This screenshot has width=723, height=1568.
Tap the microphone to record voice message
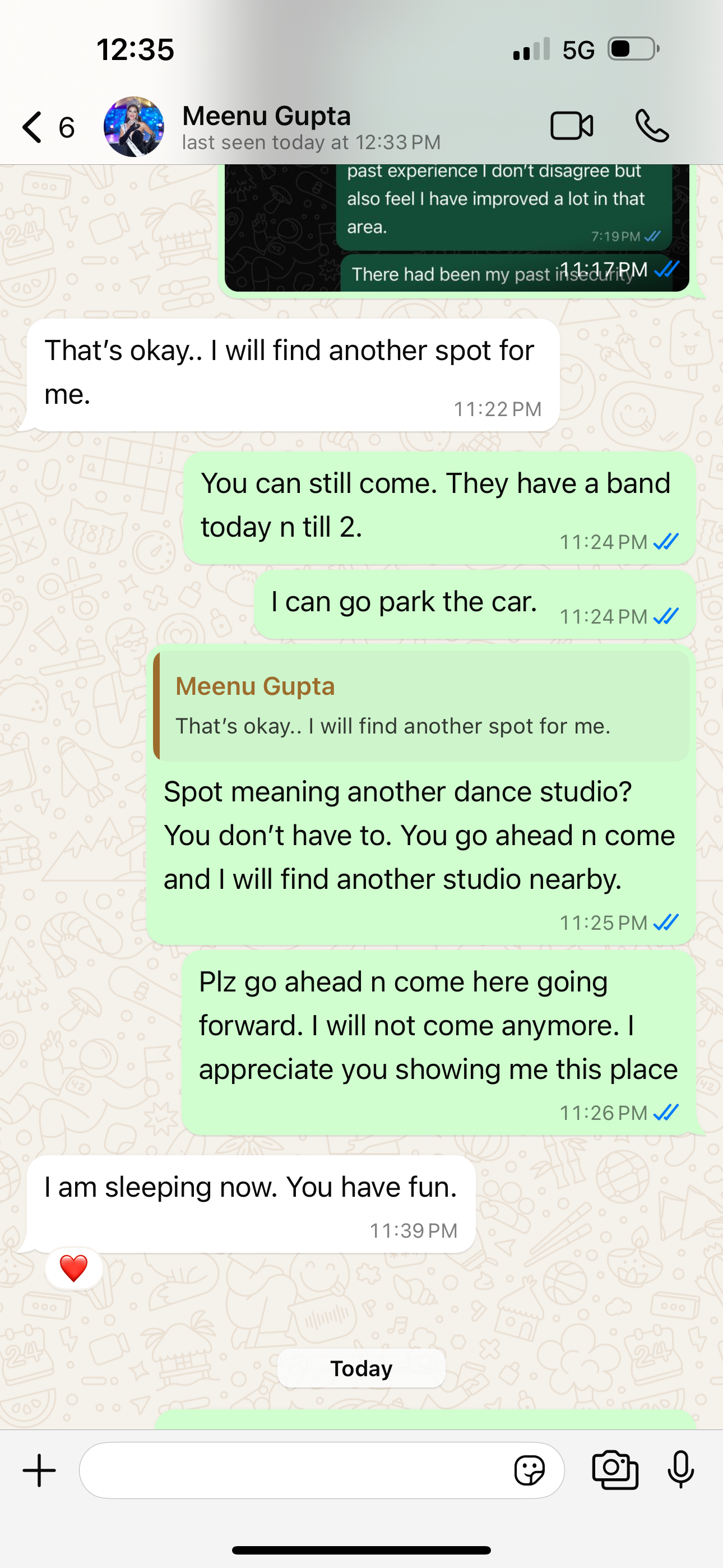pyautogui.click(x=680, y=1470)
